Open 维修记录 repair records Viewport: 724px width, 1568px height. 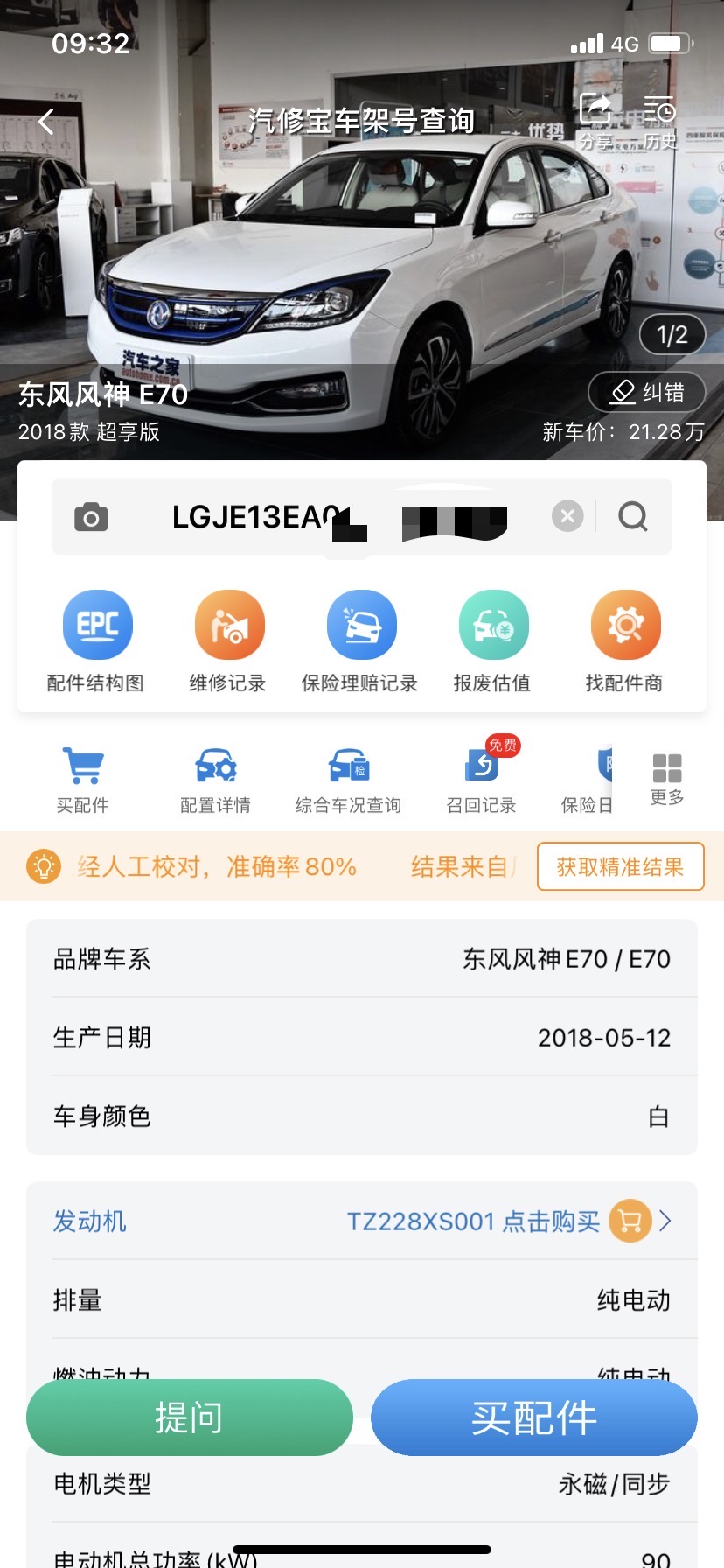click(x=228, y=640)
